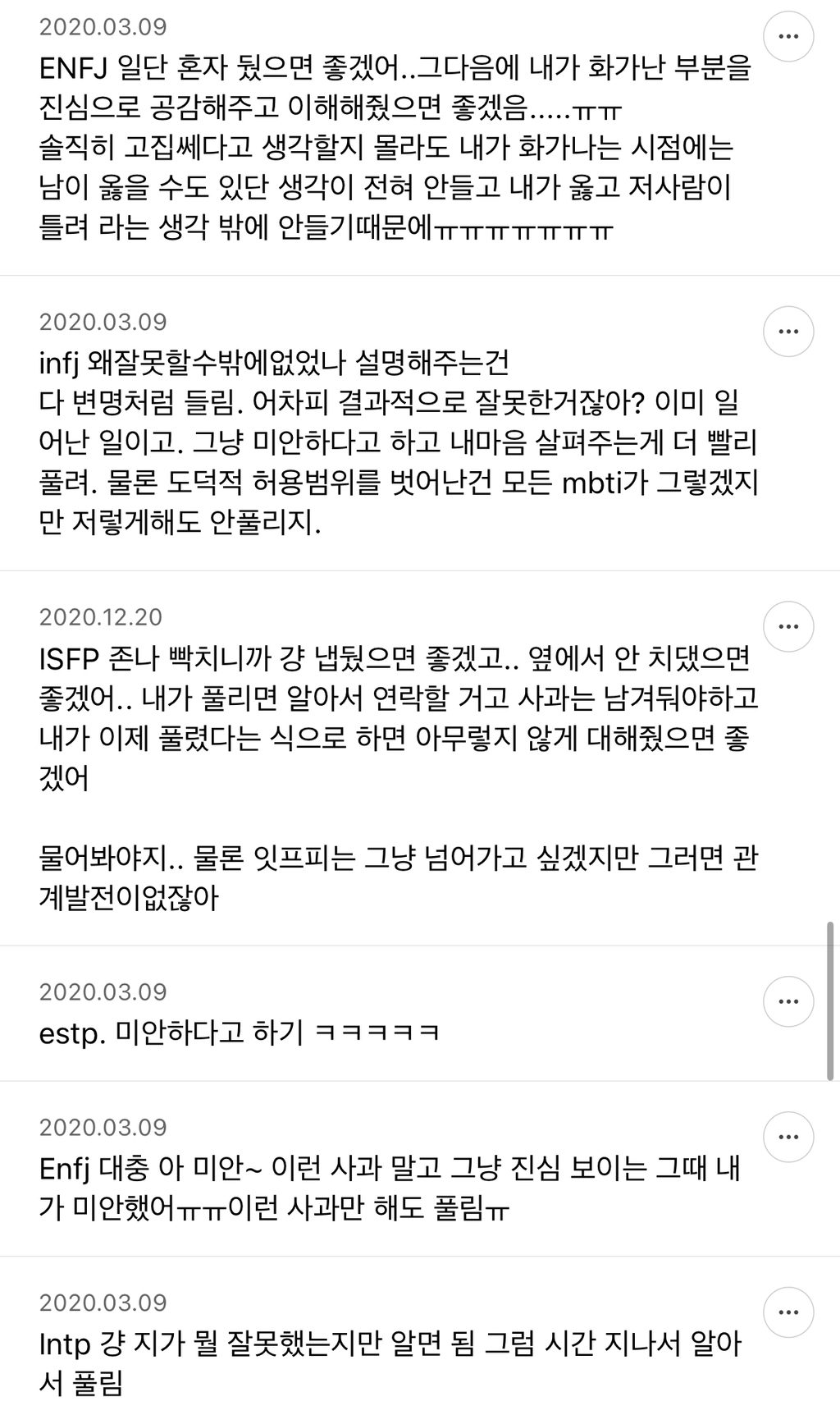
Task: Open more options on the Enfj 대충 아 미안 comment
Action: pyautogui.click(x=788, y=1138)
